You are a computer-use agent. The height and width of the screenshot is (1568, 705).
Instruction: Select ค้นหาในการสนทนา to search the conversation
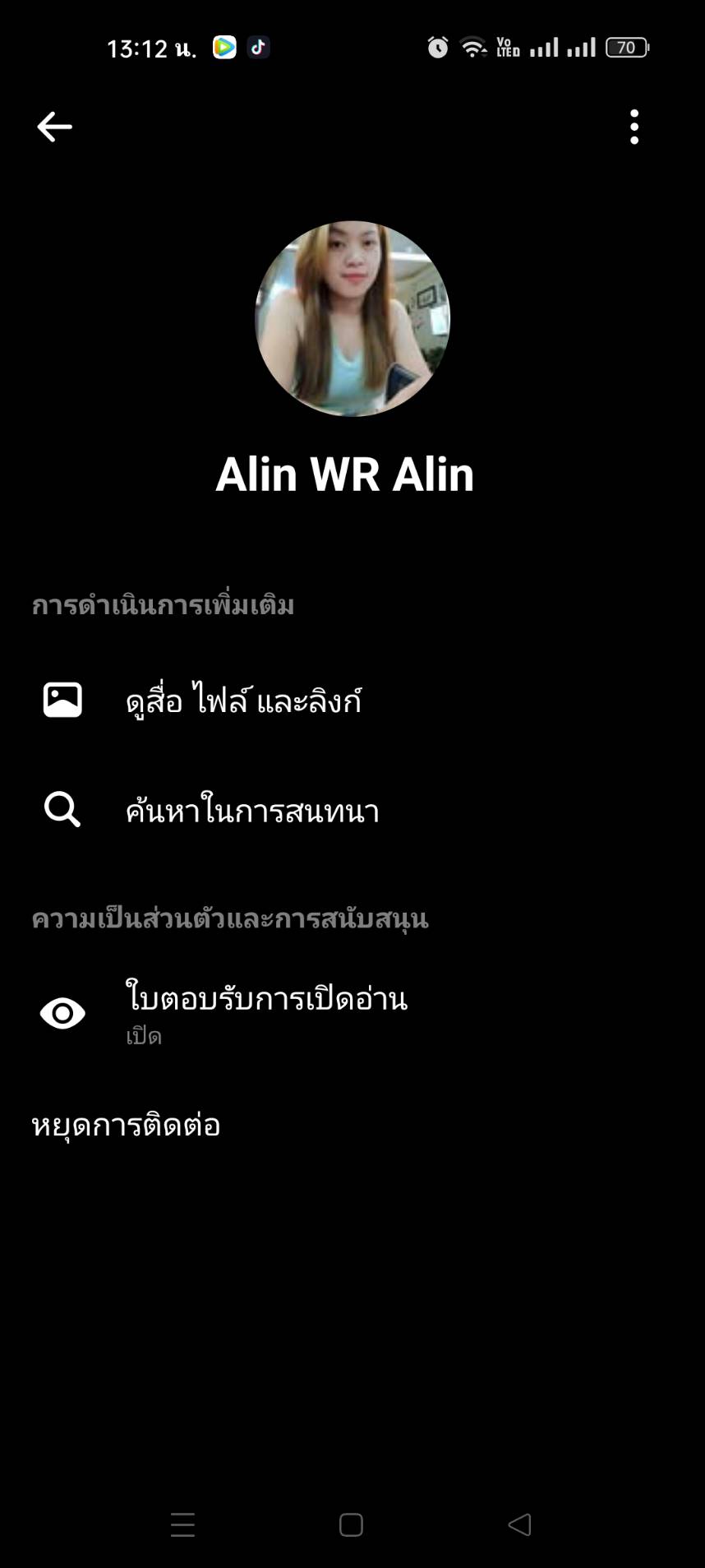pos(352,810)
